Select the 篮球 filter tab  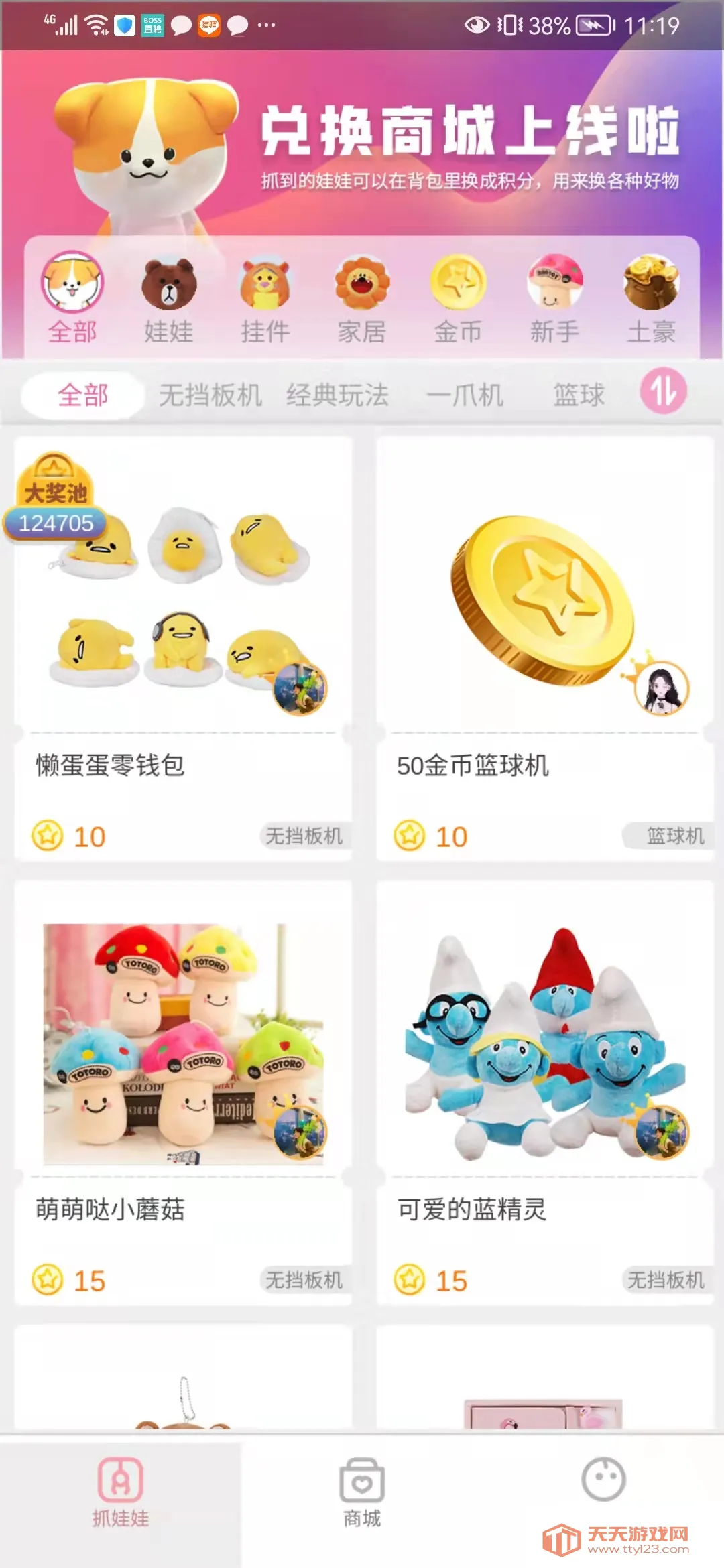[x=579, y=395]
